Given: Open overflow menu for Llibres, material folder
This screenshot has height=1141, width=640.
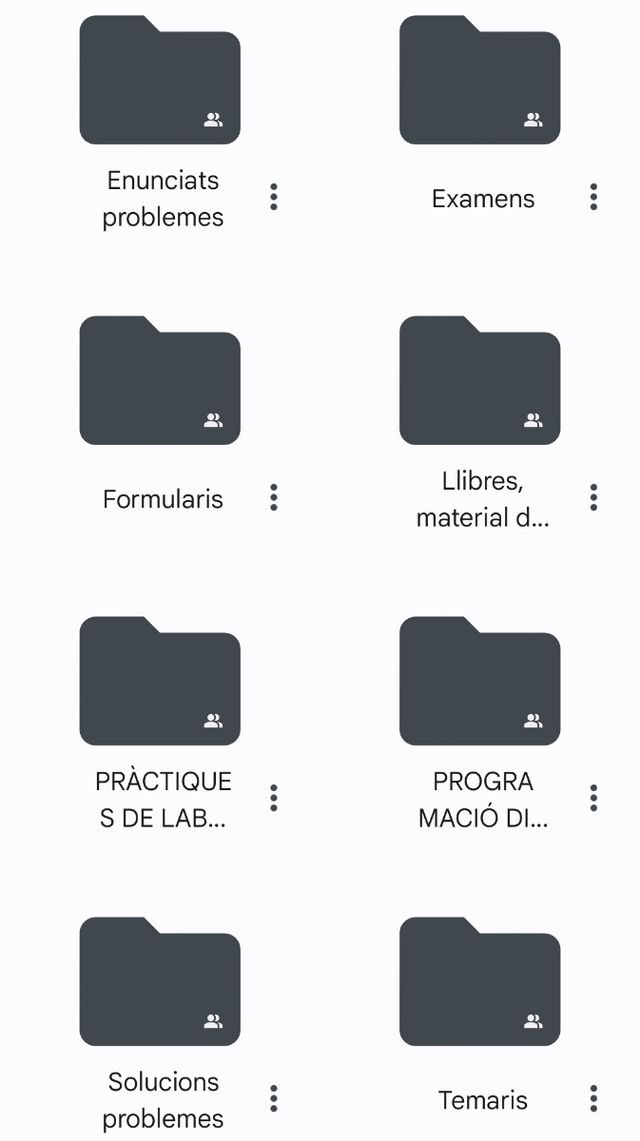Looking at the screenshot, I should 594,498.
